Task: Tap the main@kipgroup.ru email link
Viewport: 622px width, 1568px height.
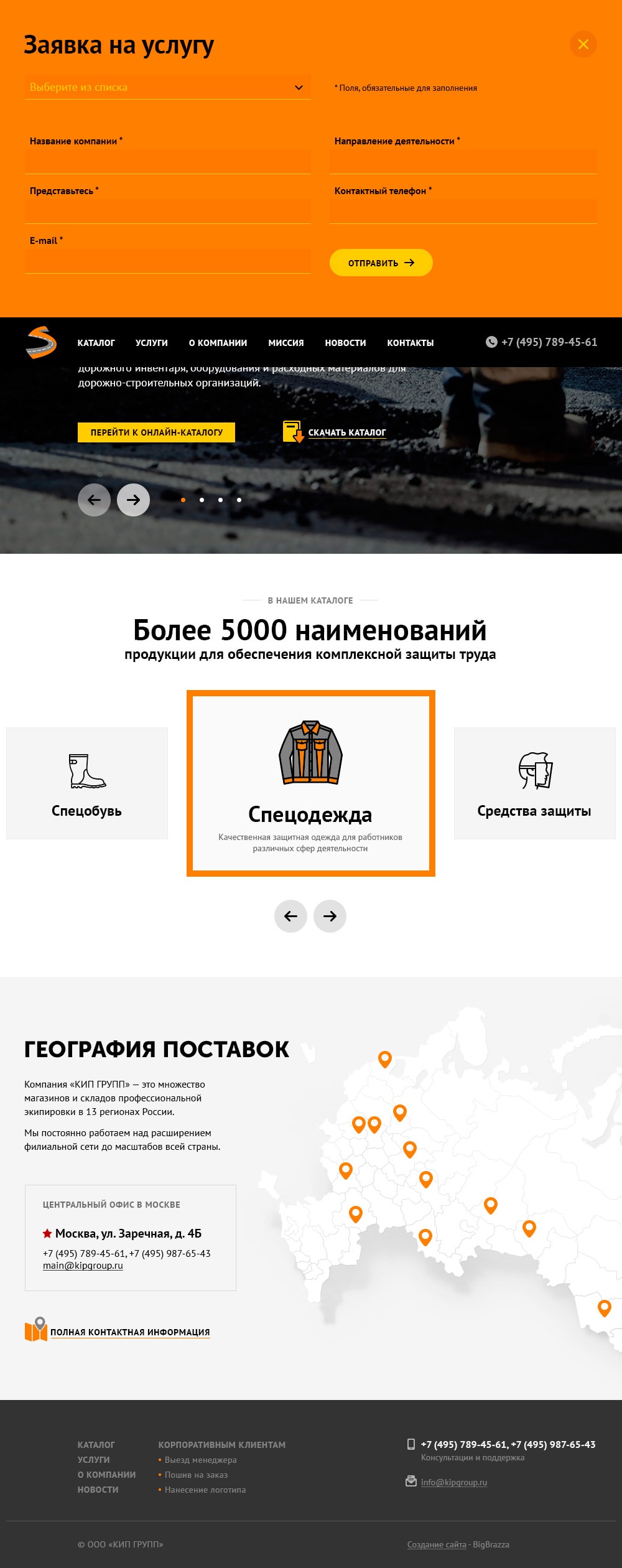Action: [83, 1266]
